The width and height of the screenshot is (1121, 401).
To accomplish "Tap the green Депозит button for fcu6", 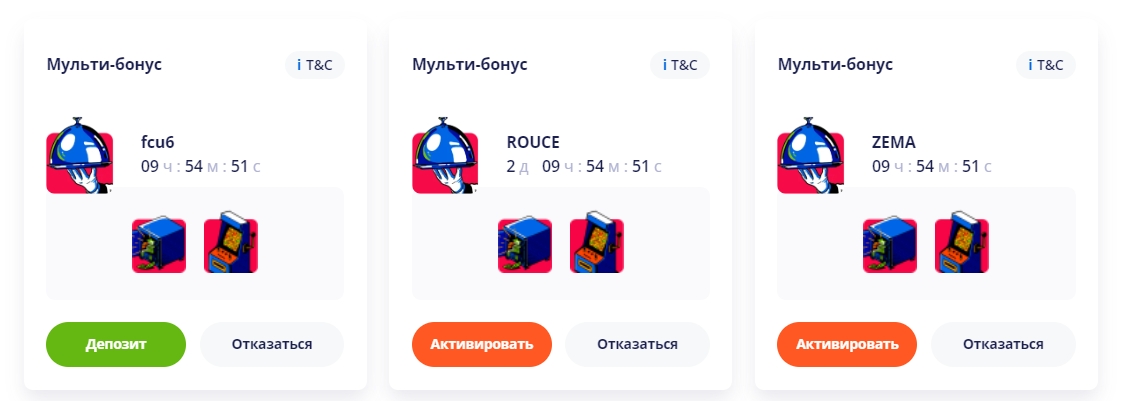I will click(x=116, y=344).
